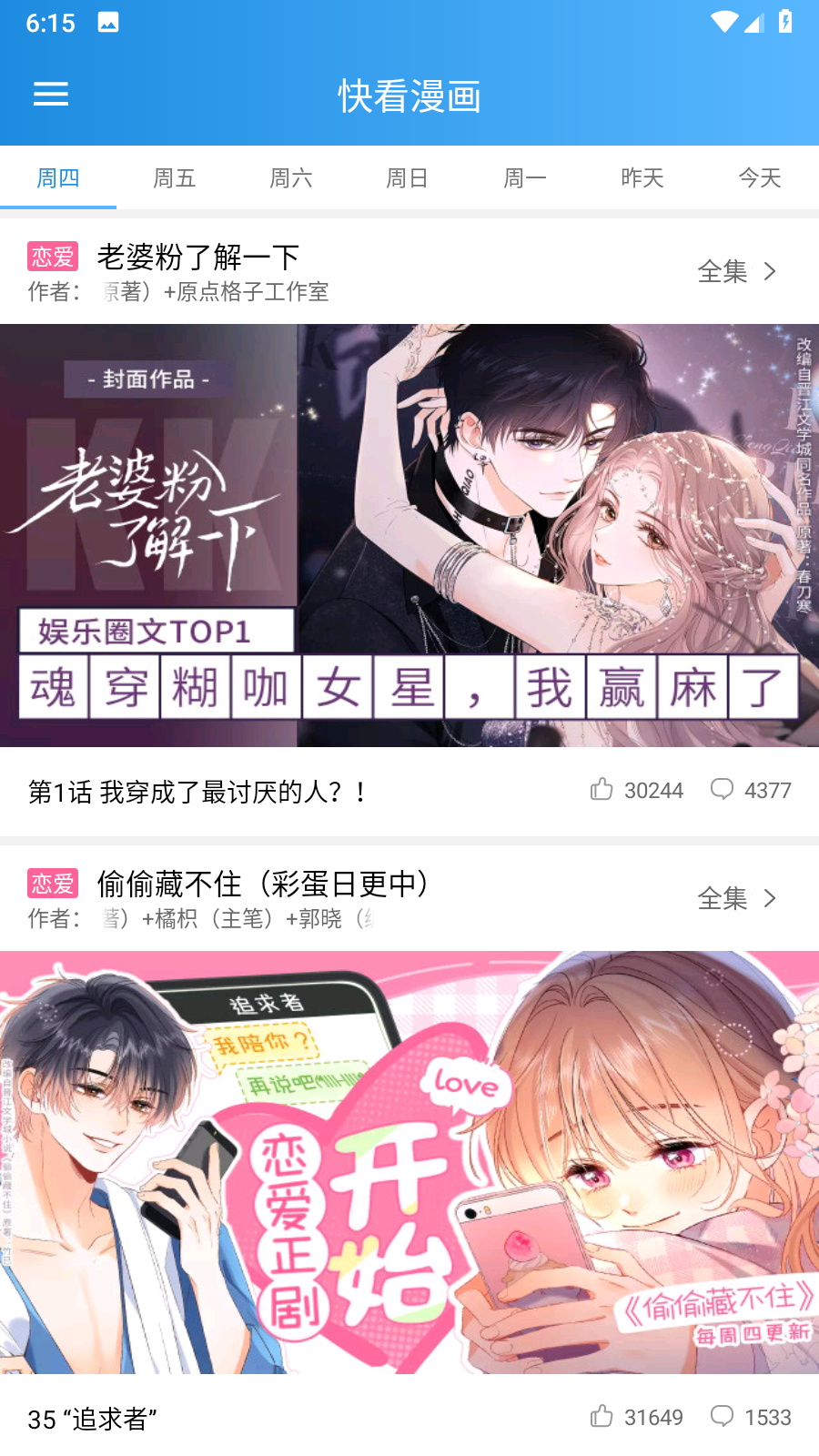Open 全集 for 偷偷藏不住
The height and width of the screenshot is (1456, 819).
(x=737, y=898)
